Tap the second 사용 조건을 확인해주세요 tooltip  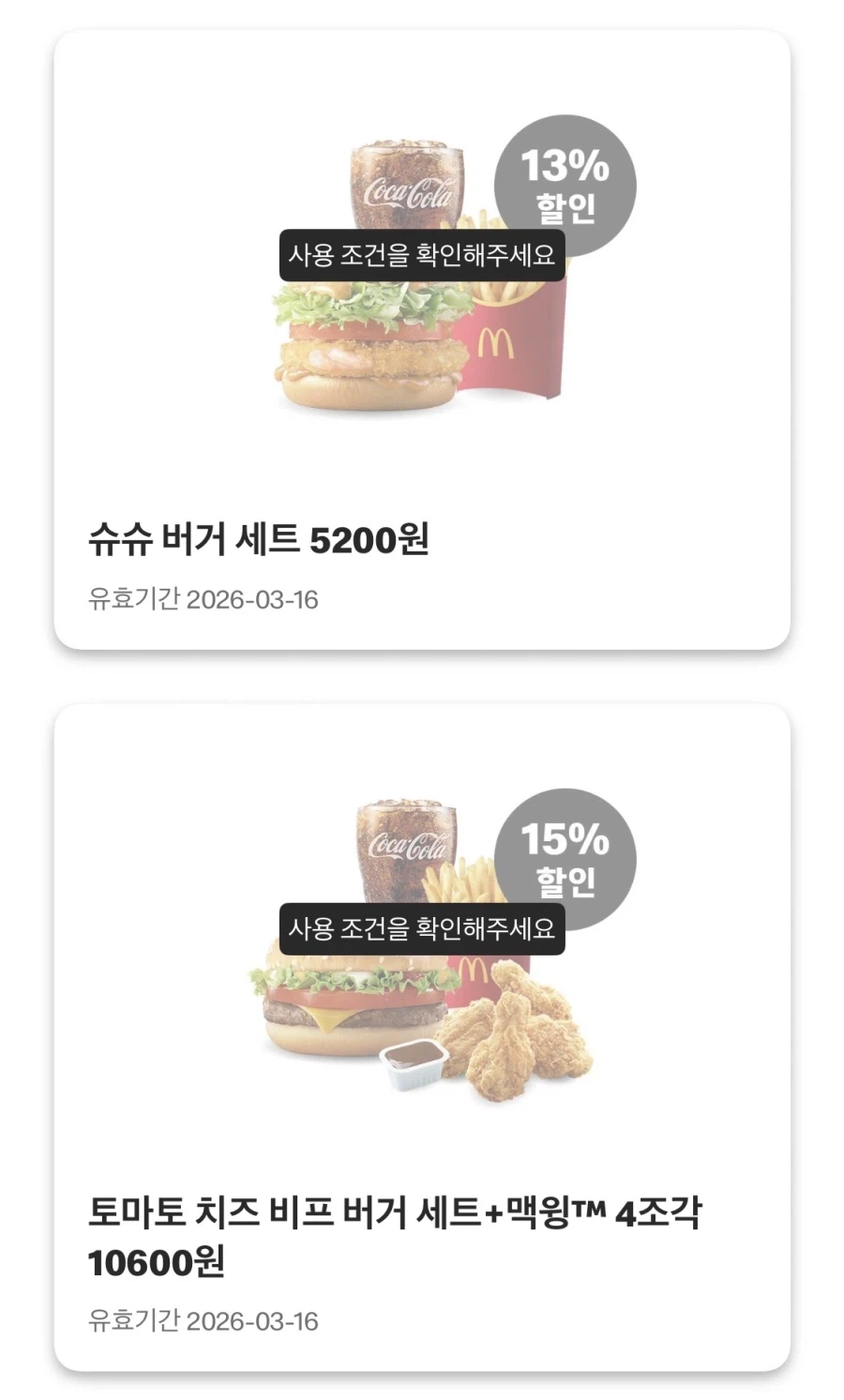[x=422, y=931]
